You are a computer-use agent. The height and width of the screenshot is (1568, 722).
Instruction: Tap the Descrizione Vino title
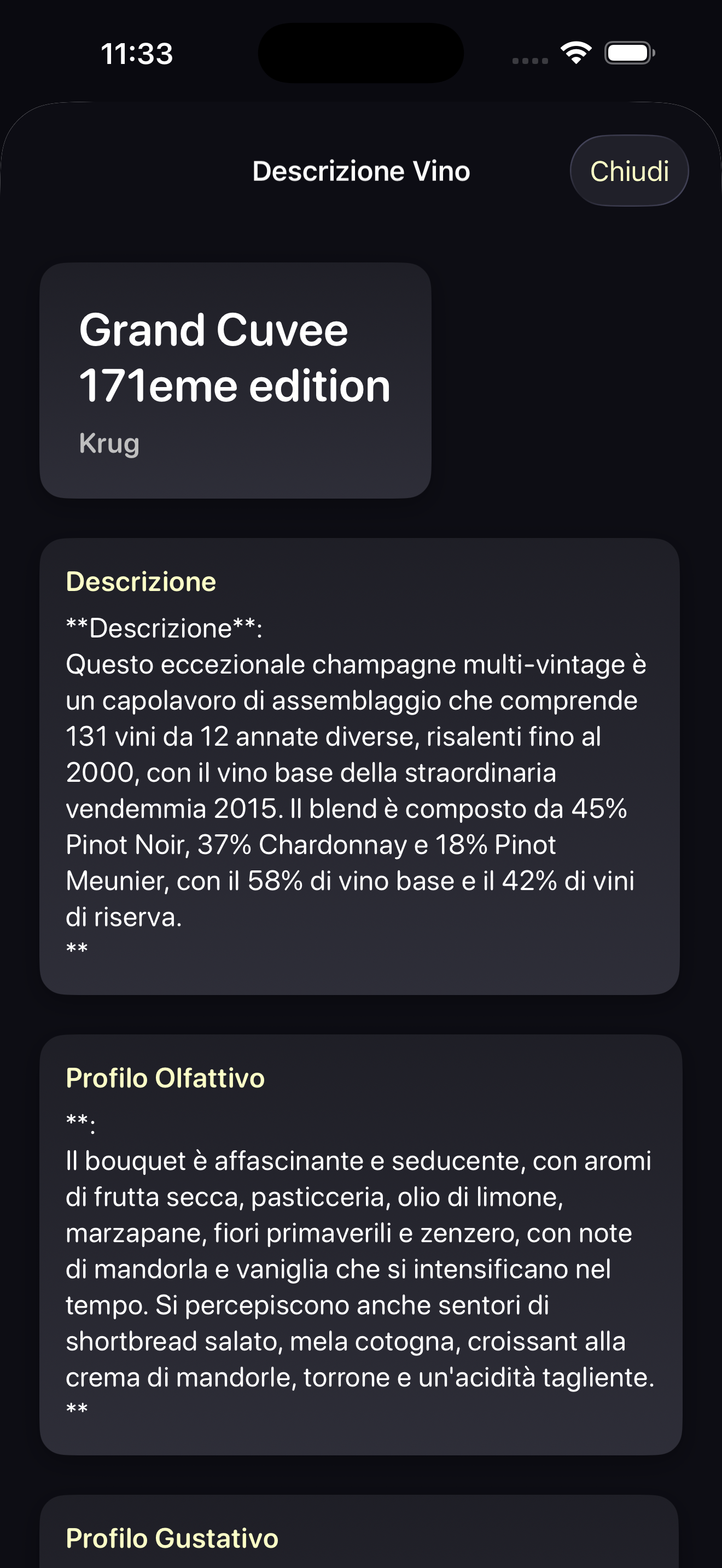(x=361, y=171)
